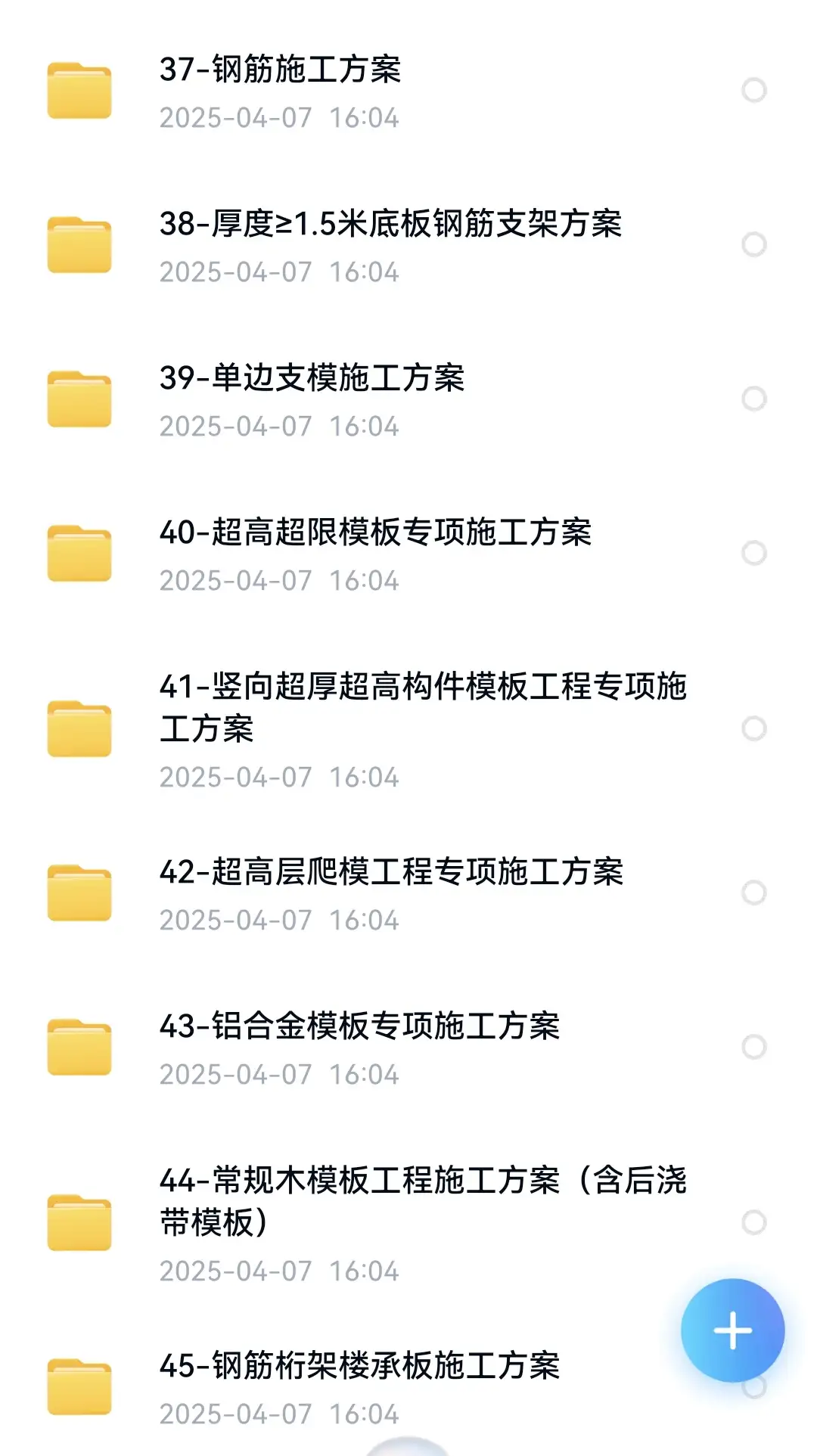
Task: Open folder 38-厚度≥1.5米底板钢筋支架方案
Action: (x=390, y=224)
